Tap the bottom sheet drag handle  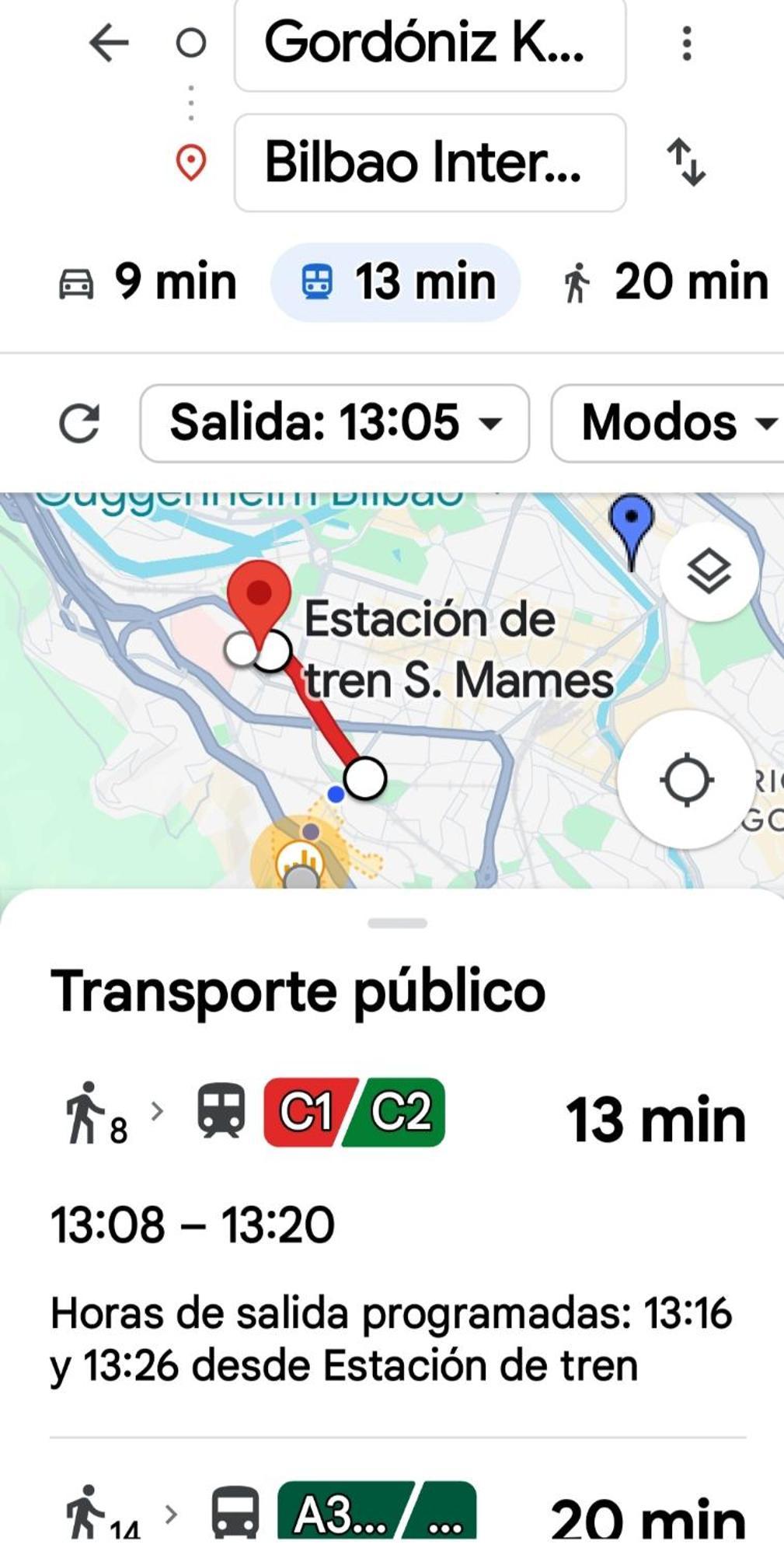point(397,924)
